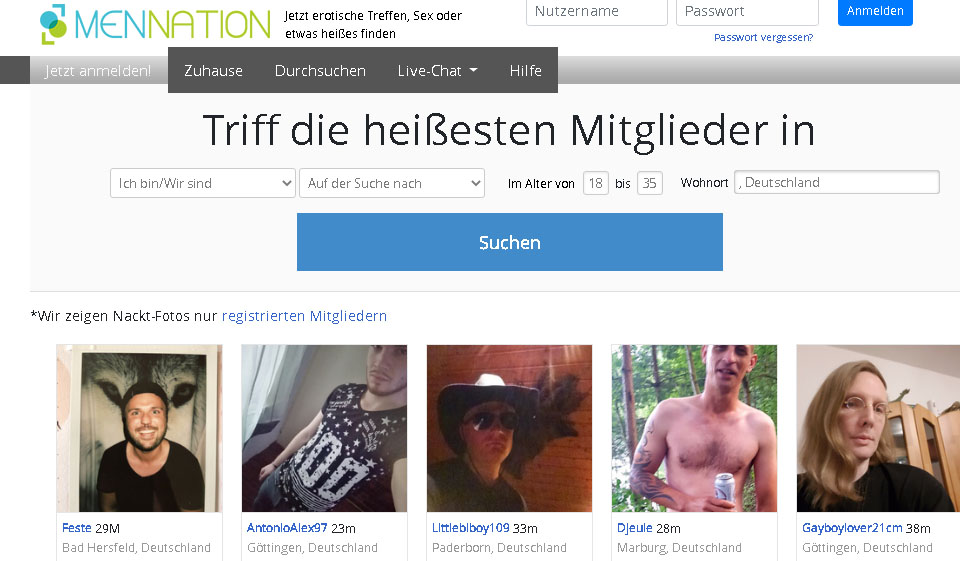Switch to the Durchsuchen tab
Image resolution: width=960 pixels, height=561 pixels.
tap(320, 71)
